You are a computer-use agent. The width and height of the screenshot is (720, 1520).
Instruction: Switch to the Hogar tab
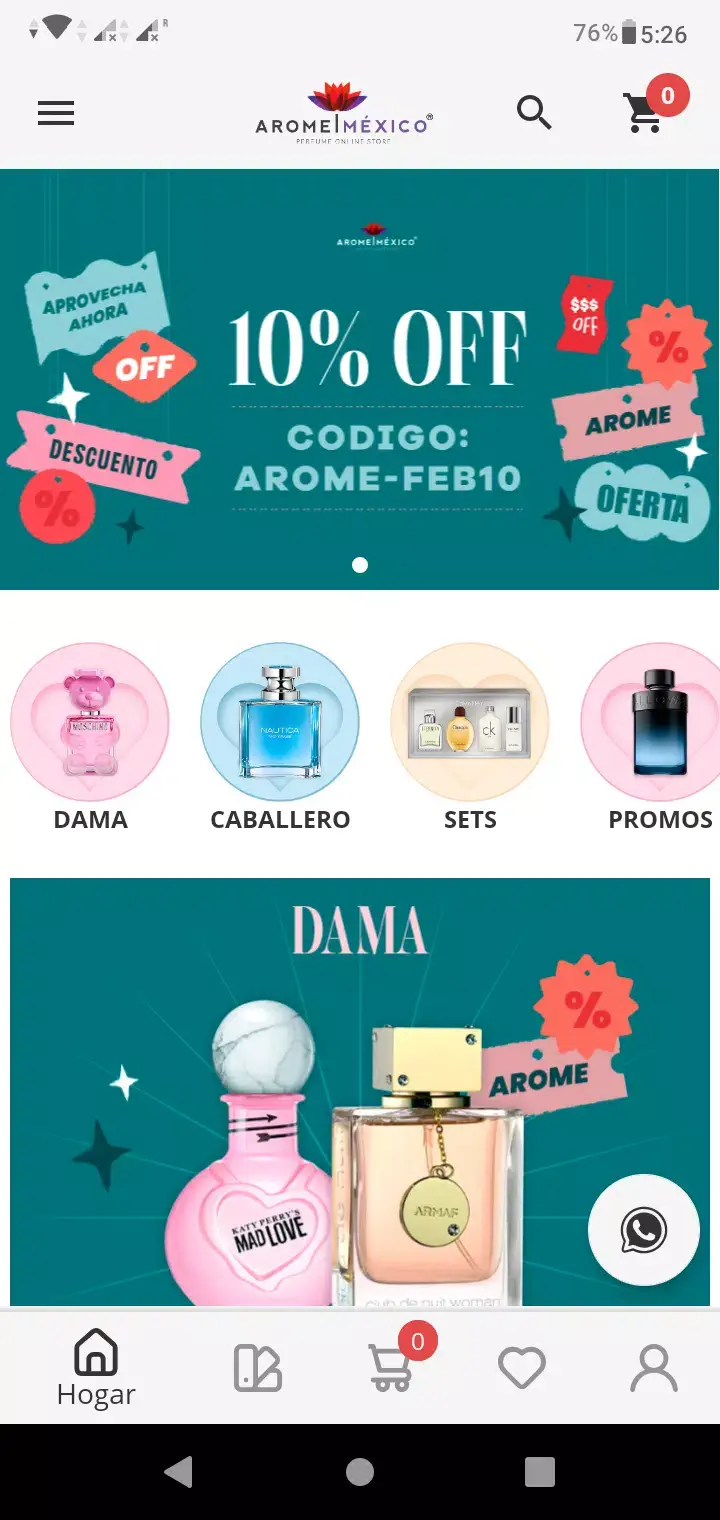[x=96, y=1368]
